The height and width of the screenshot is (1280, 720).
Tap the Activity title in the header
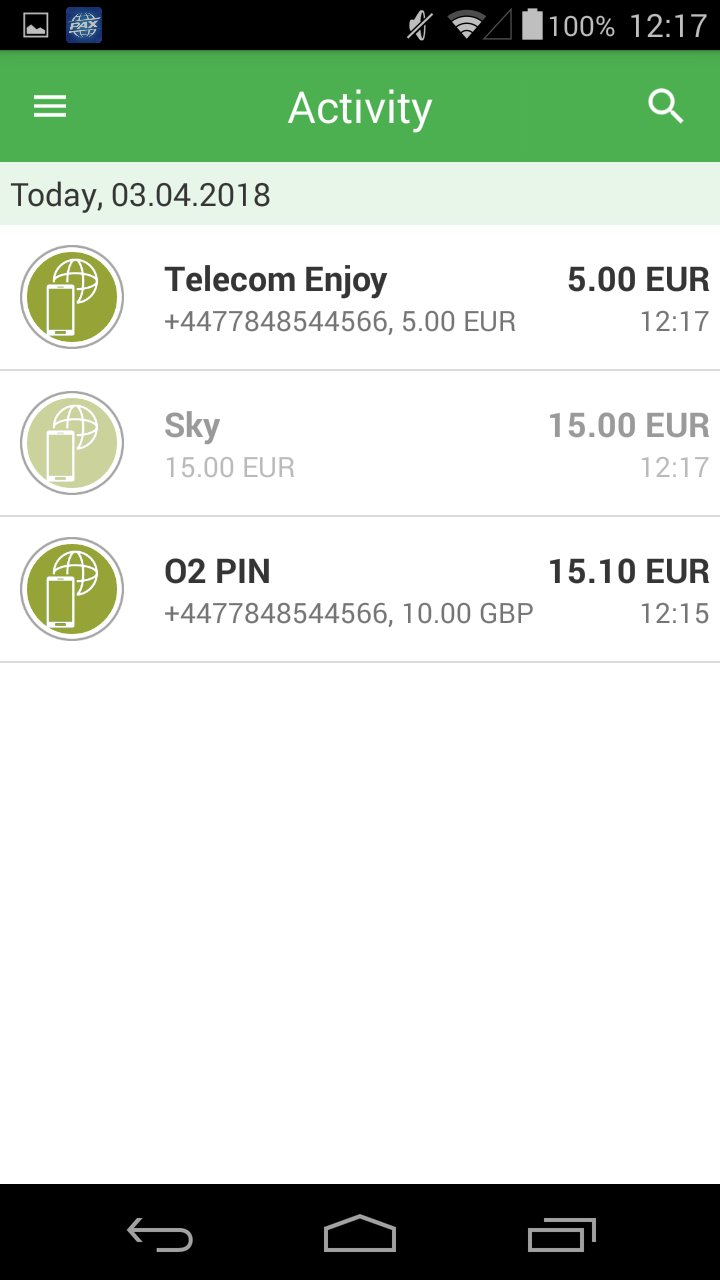(360, 106)
